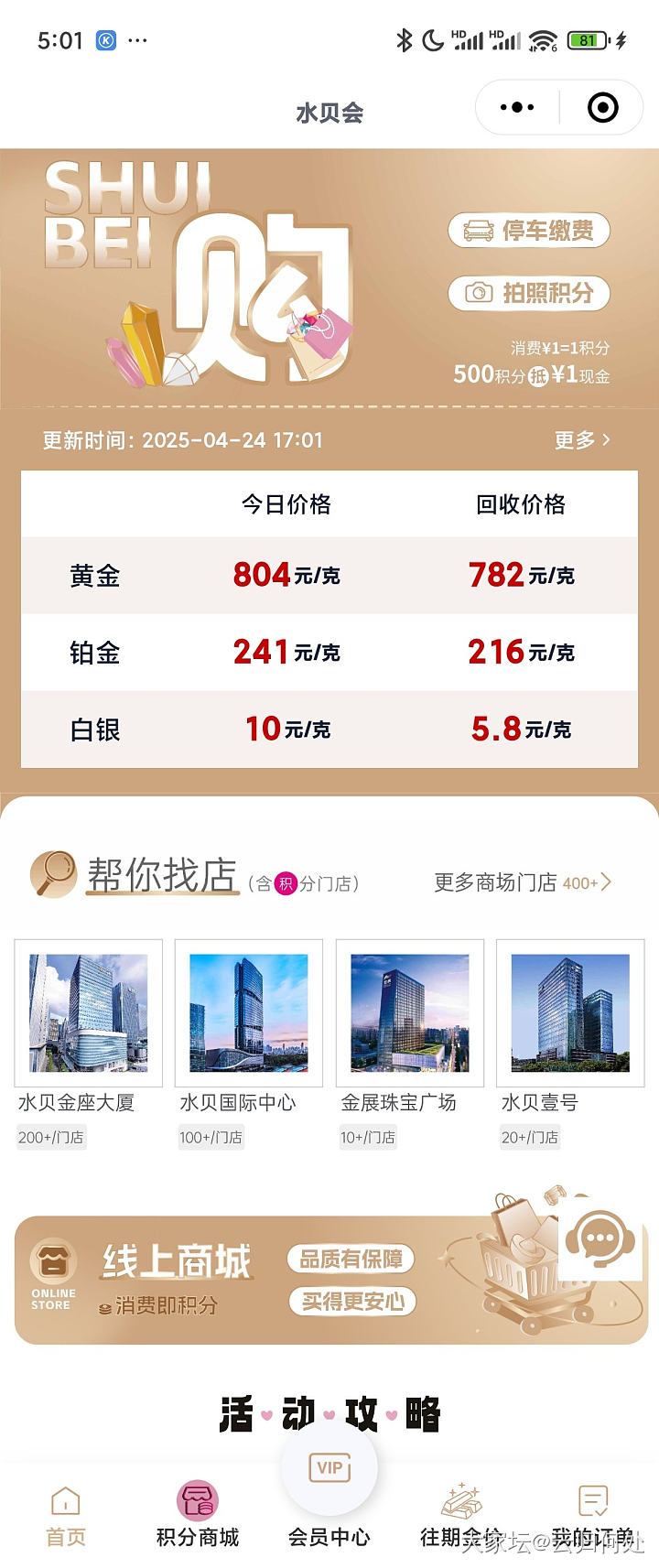
Task: Contact customer service via headset icon
Action: [600, 1238]
